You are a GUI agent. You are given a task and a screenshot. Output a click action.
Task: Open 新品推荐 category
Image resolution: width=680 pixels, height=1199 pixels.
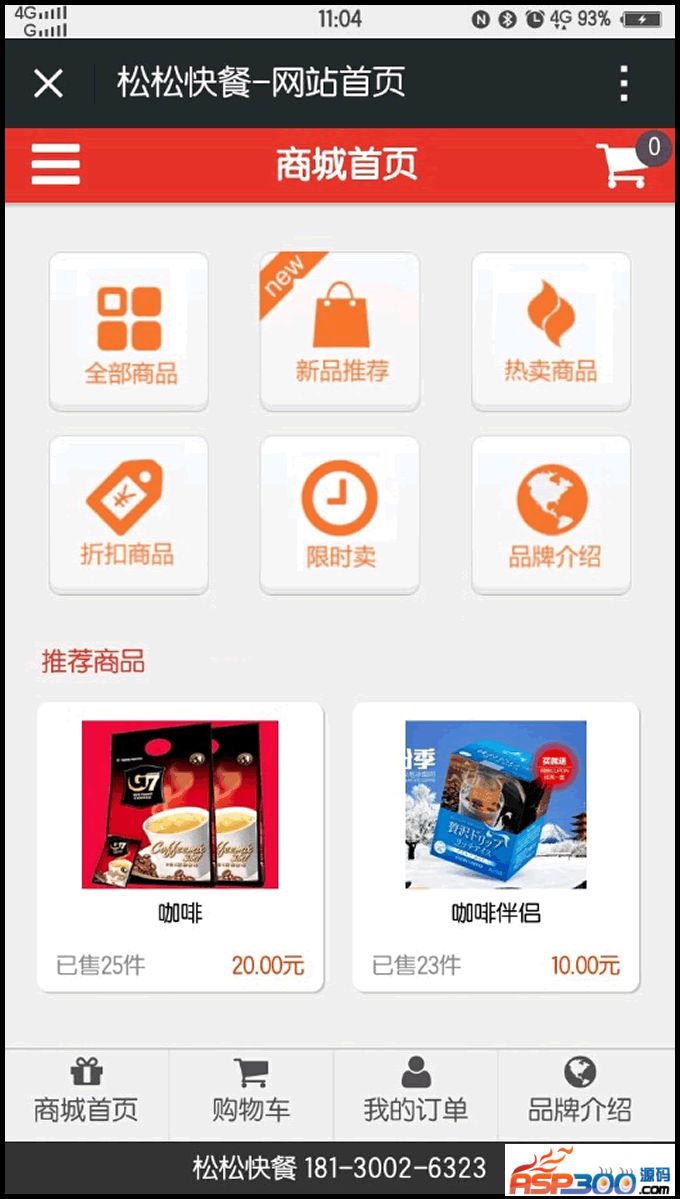(x=340, y=332)
